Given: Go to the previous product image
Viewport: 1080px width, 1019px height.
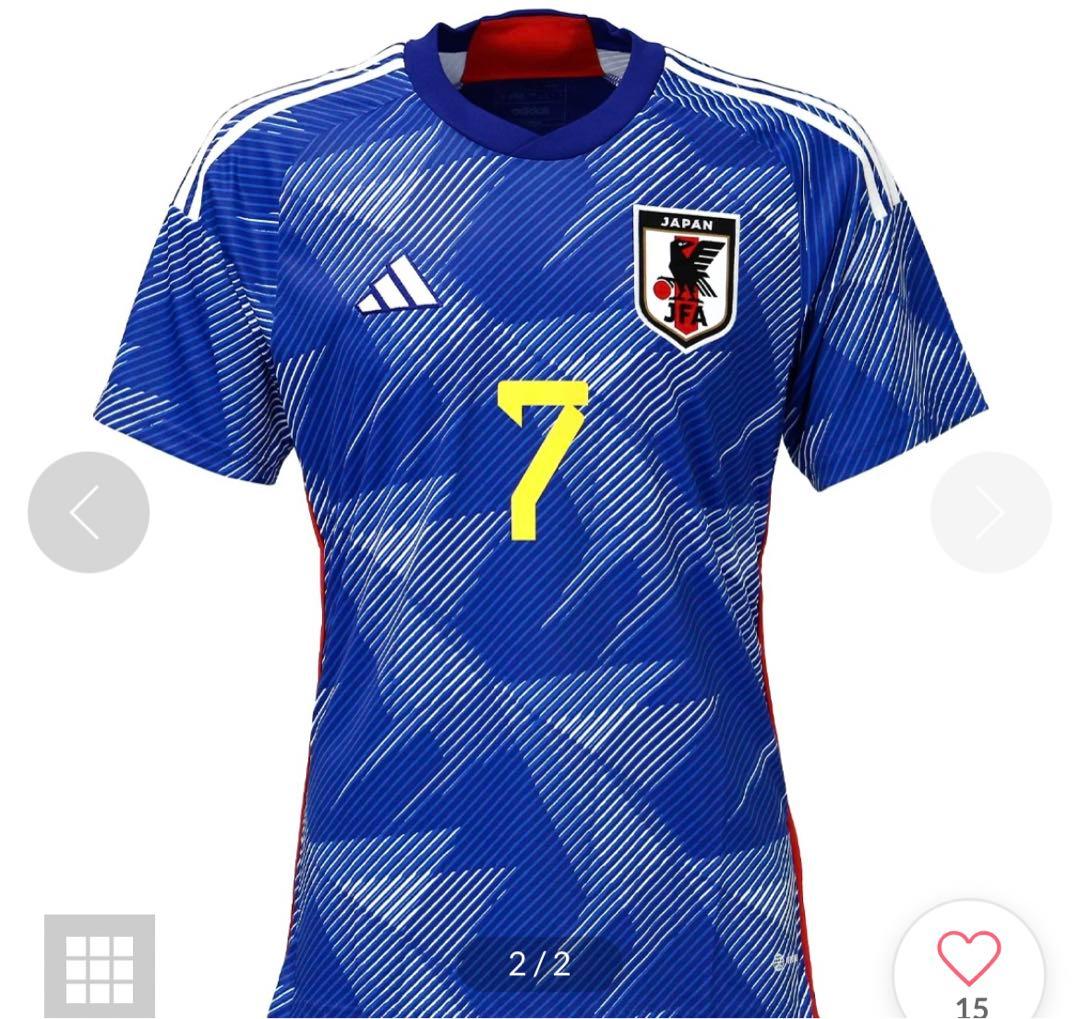Looking at the screenshot, I should click(88, 512).
